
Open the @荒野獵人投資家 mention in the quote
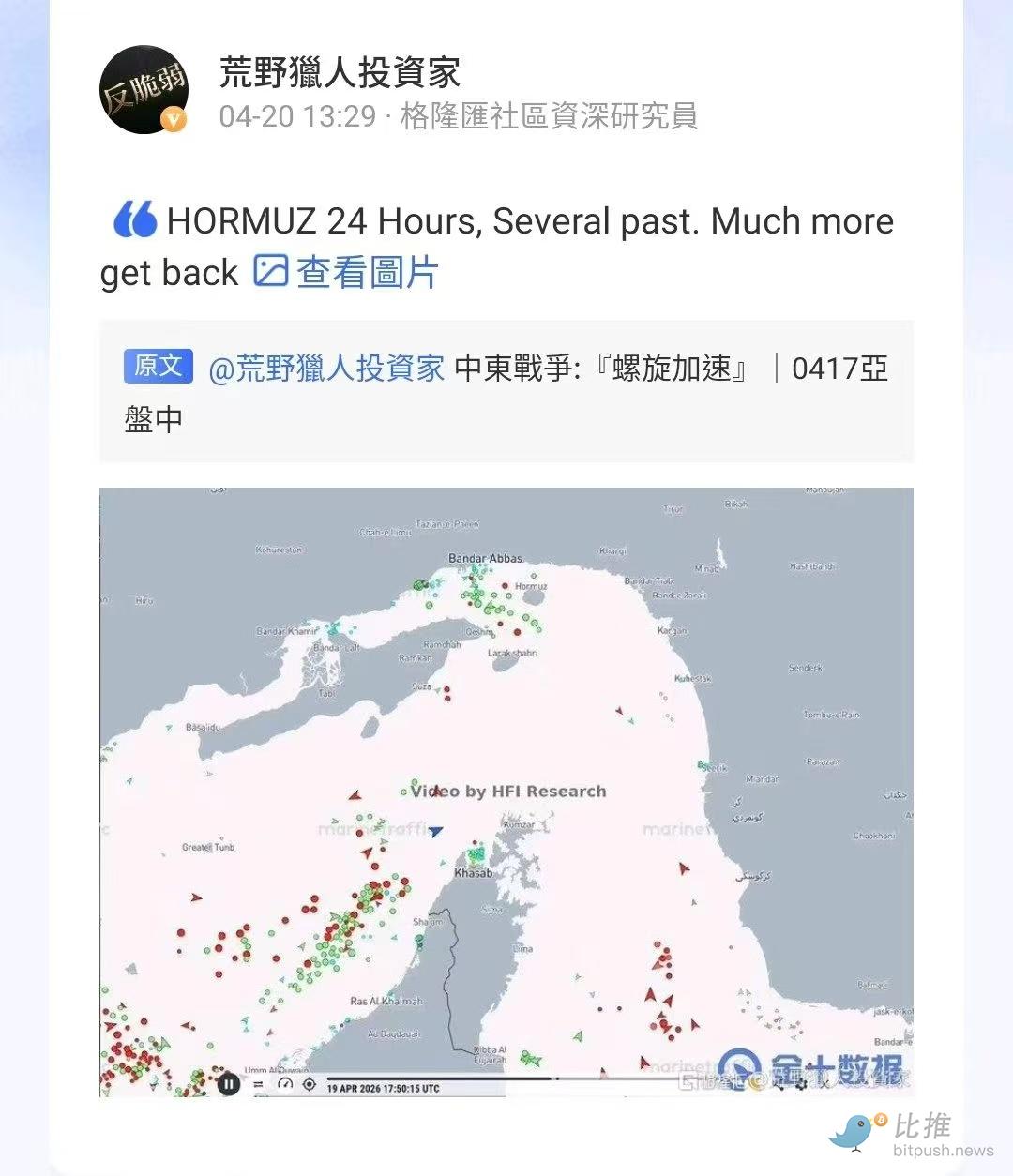[326, 368]
